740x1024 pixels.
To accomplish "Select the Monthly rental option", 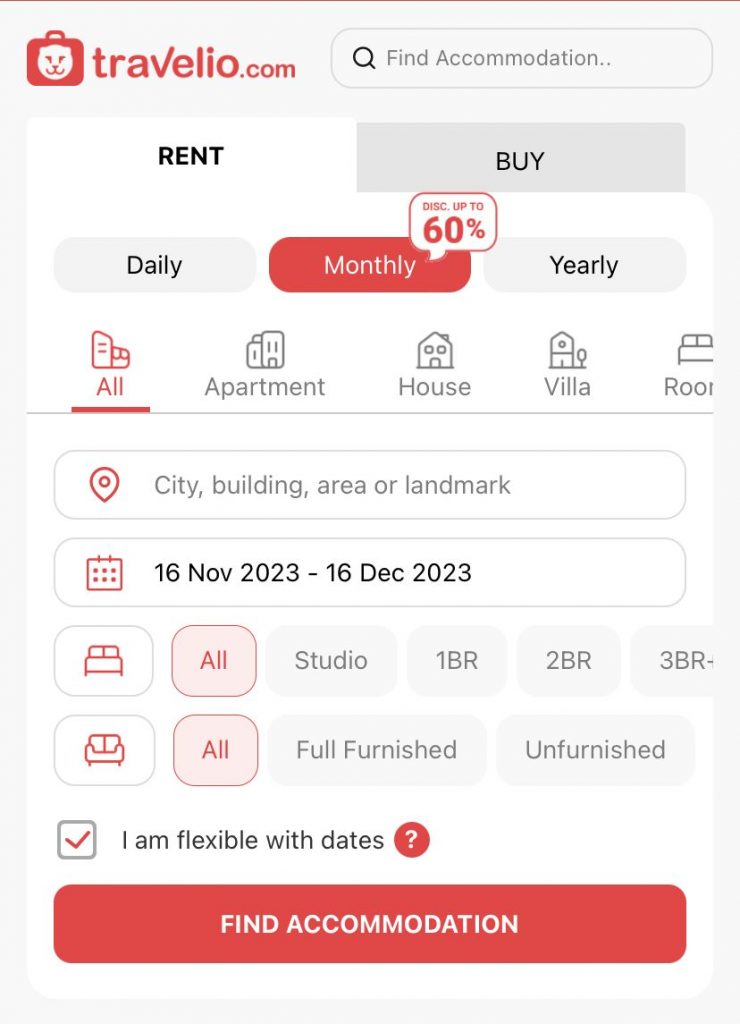I will click(x=369, y=265).
